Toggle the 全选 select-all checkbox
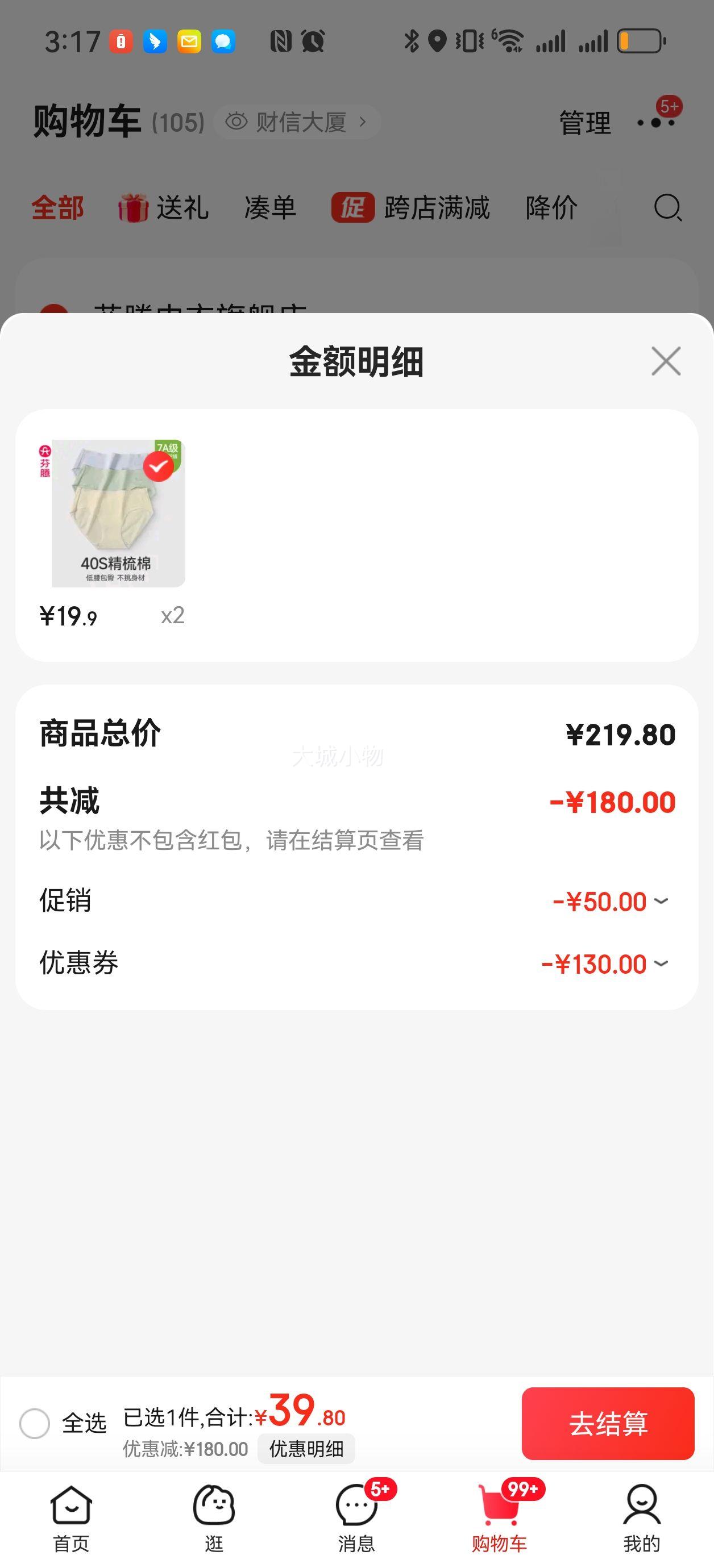Screen dimensions: 714x1568 35,1423
